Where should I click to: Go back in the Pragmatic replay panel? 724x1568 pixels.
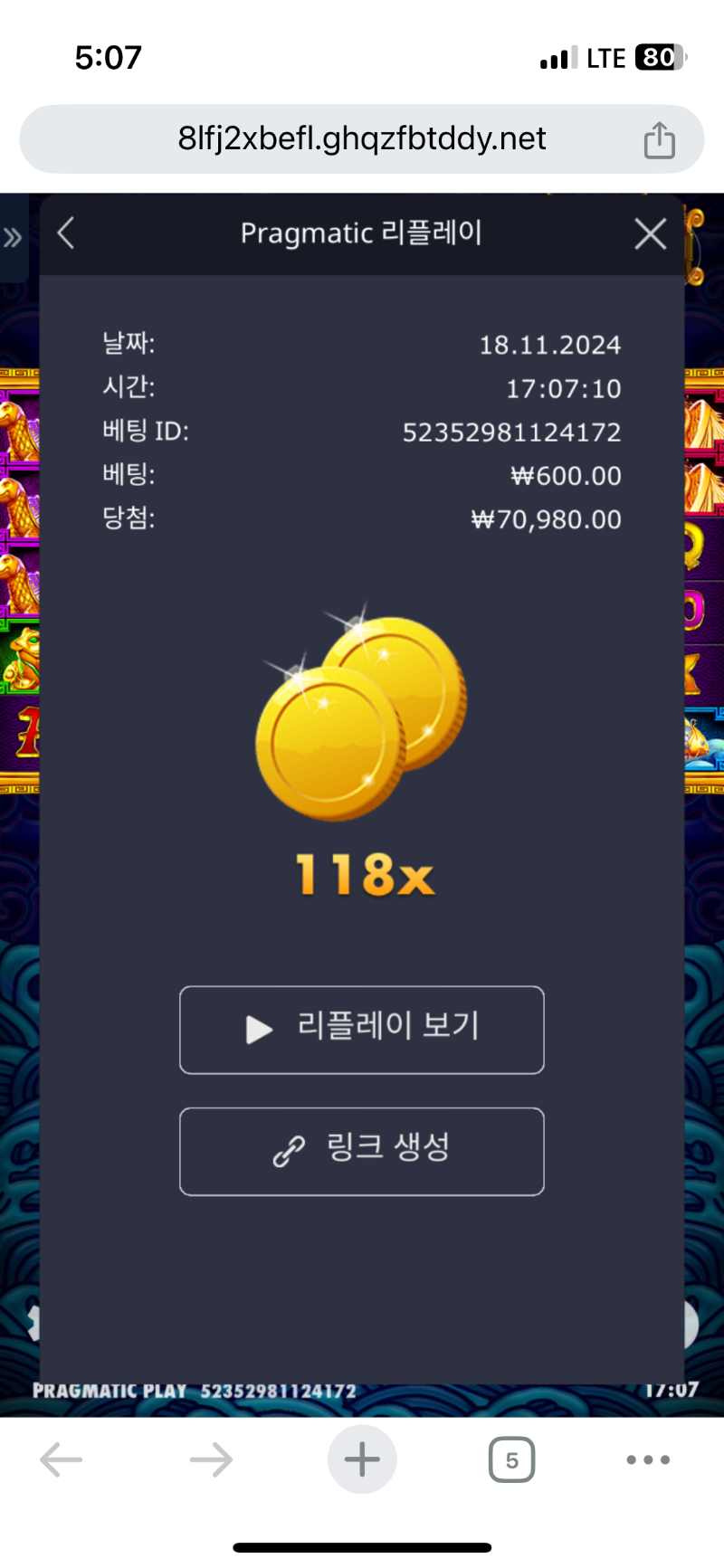point(65,233)
